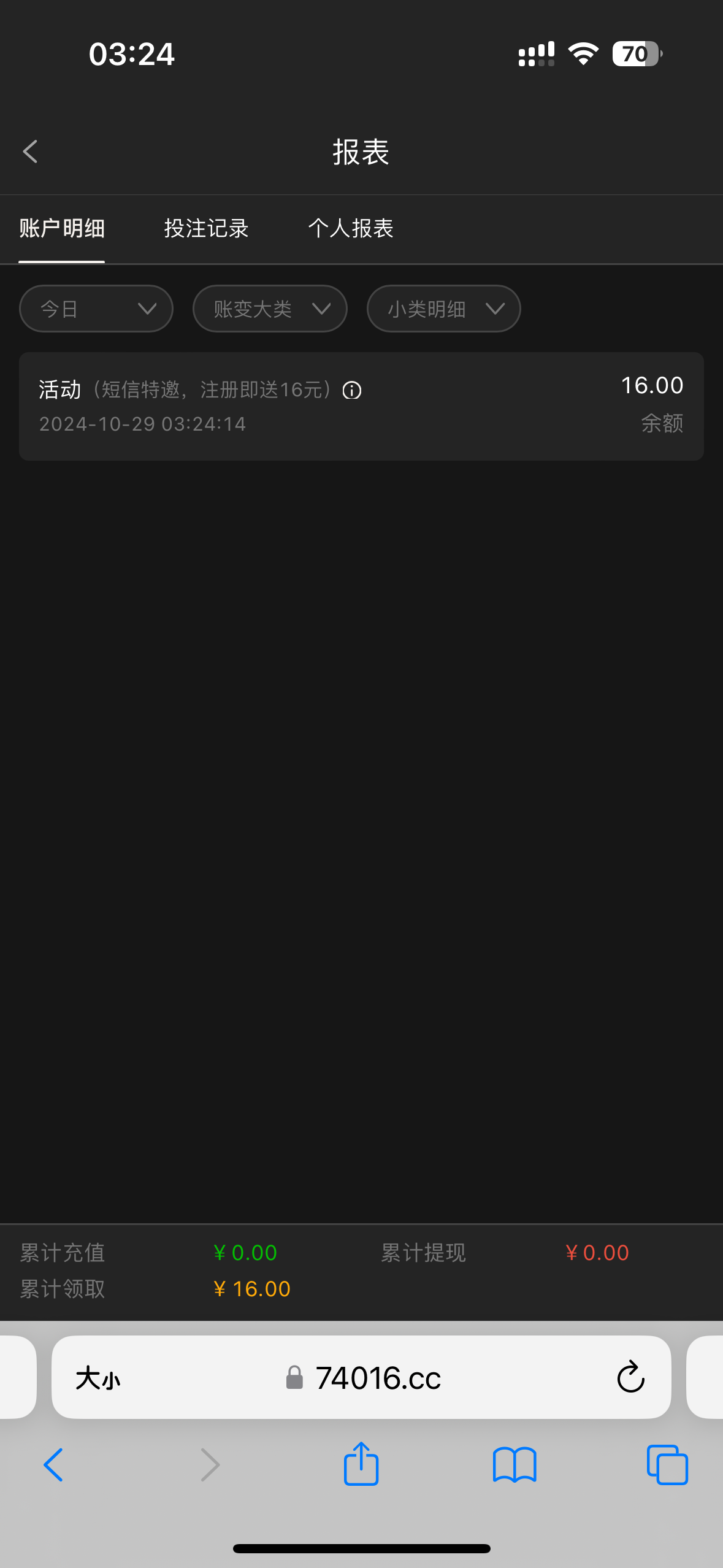723x1568 pixels.
Task: Expand the 今日 date dropdown
Action: tap(96, 309)
